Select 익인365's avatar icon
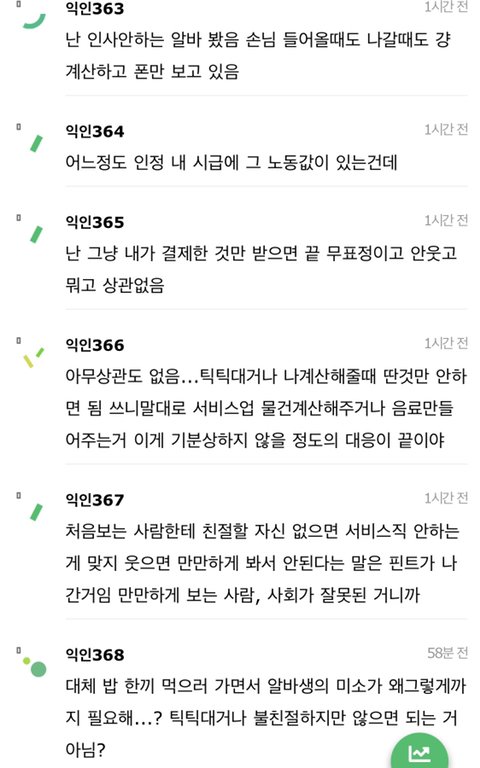This screenshot has height=768, width=480. point(36,235)
